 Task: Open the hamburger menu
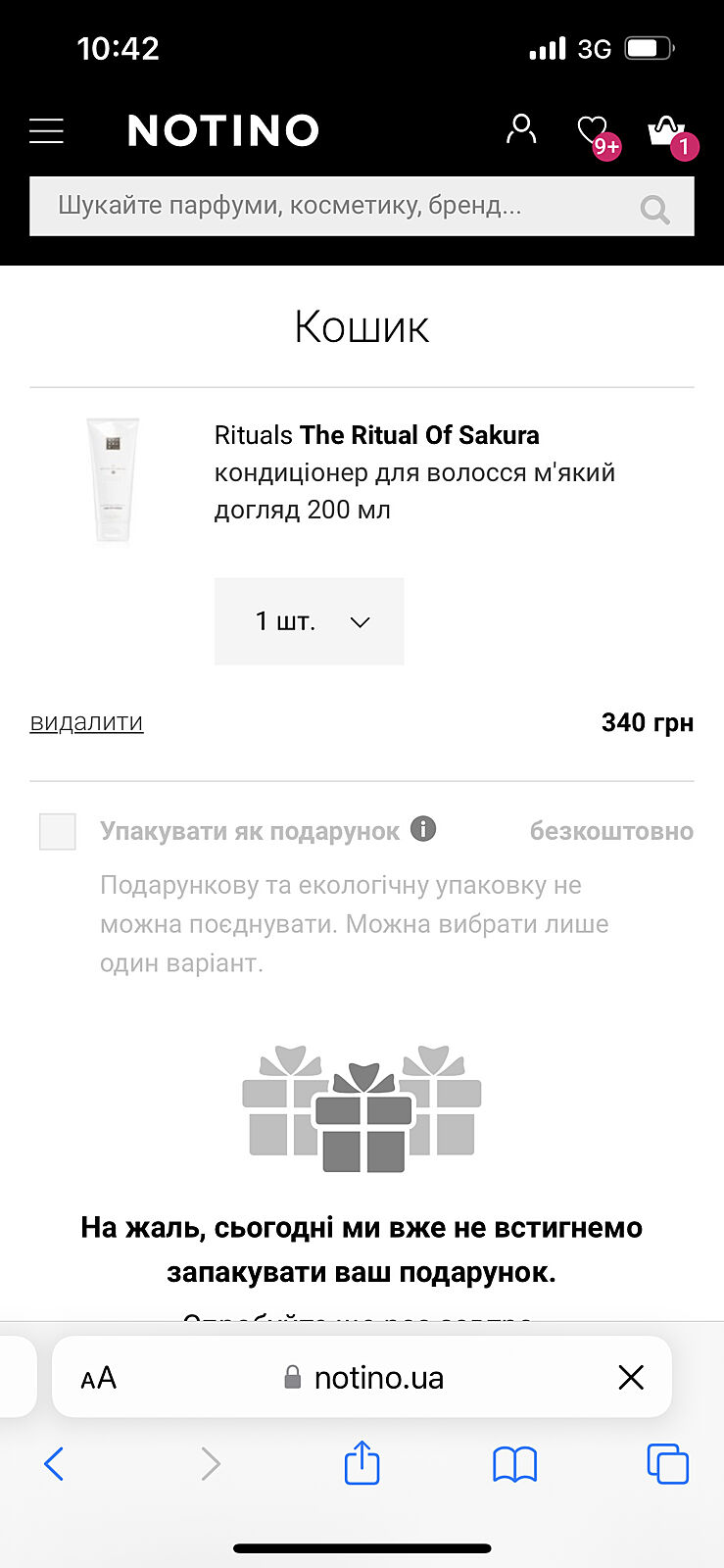[46, 130]
